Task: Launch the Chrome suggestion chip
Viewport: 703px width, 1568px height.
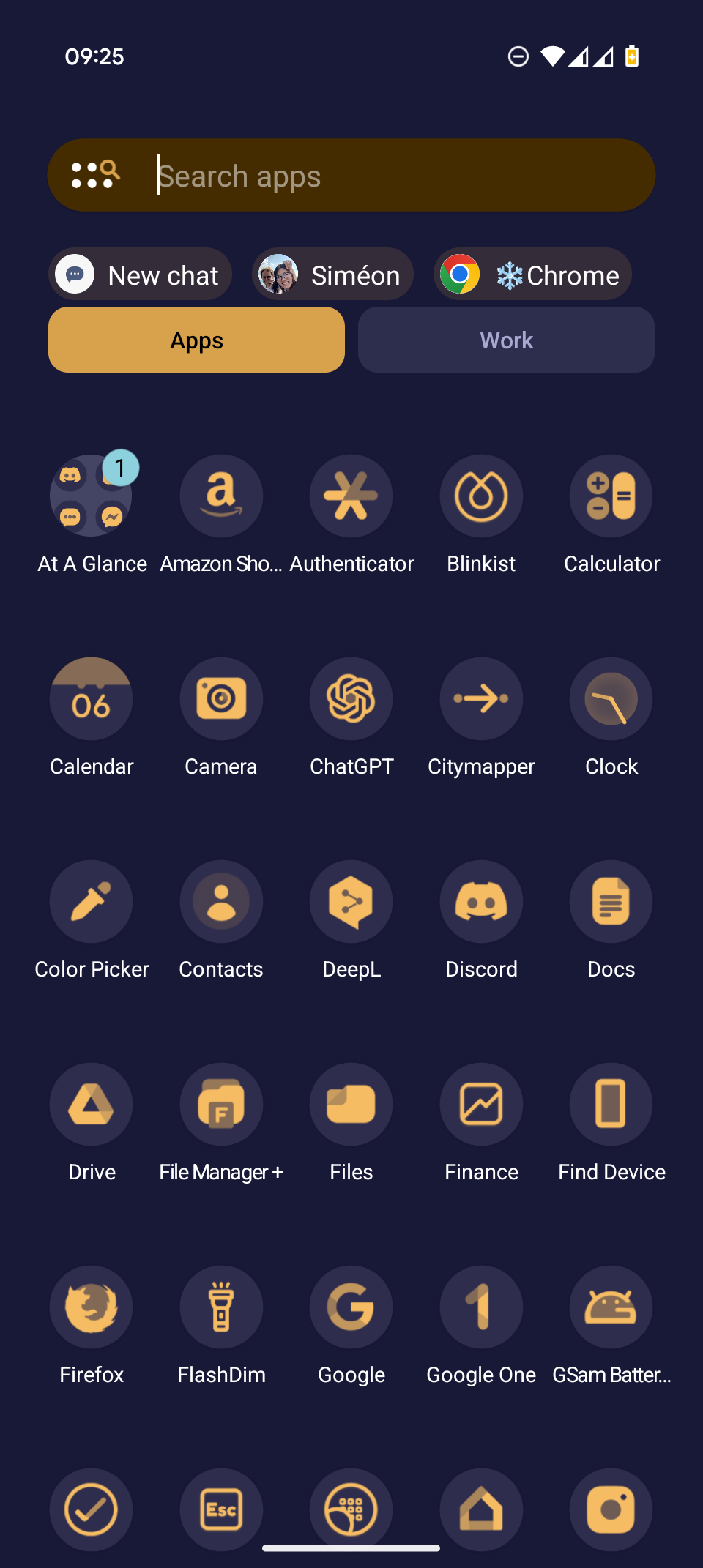Action: [532, 275]
